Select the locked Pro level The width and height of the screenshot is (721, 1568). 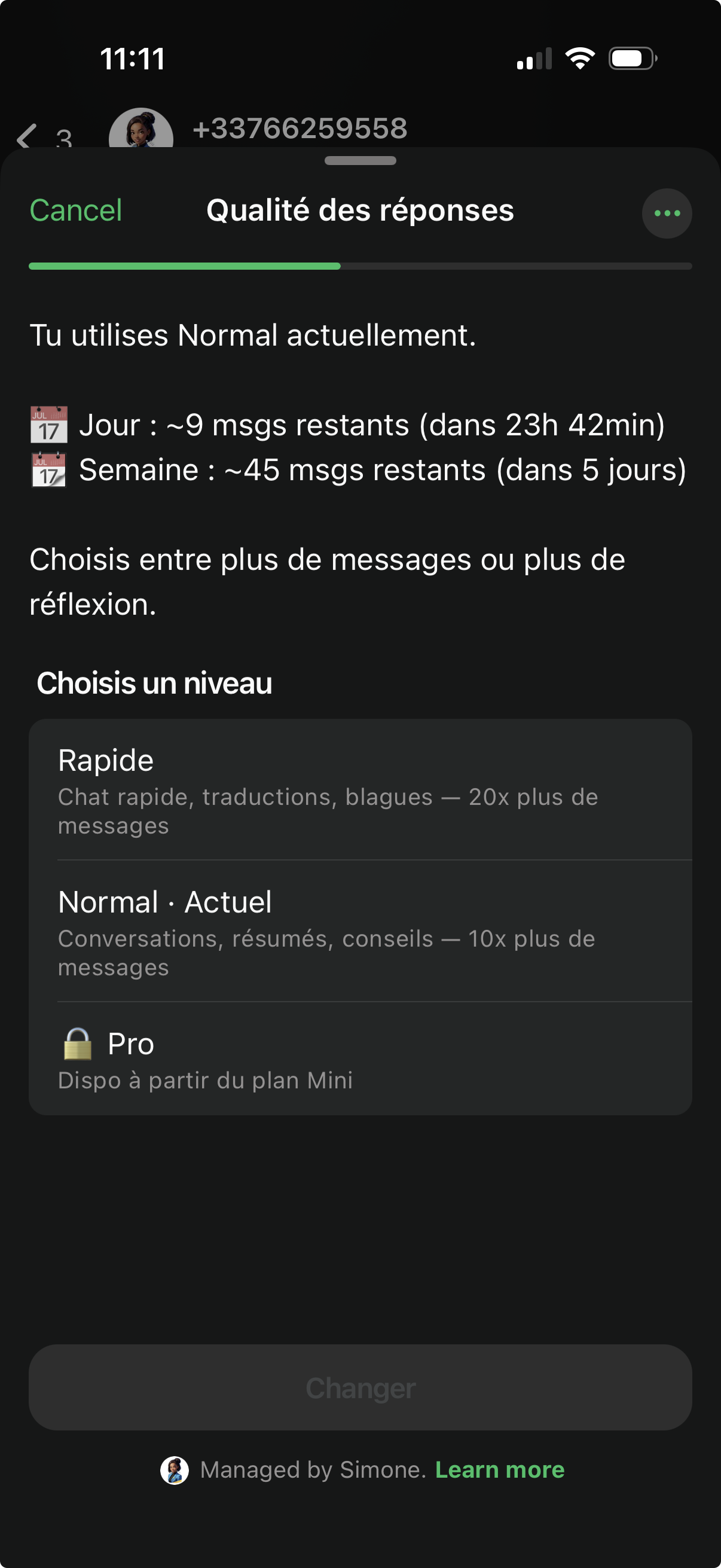360,1058
